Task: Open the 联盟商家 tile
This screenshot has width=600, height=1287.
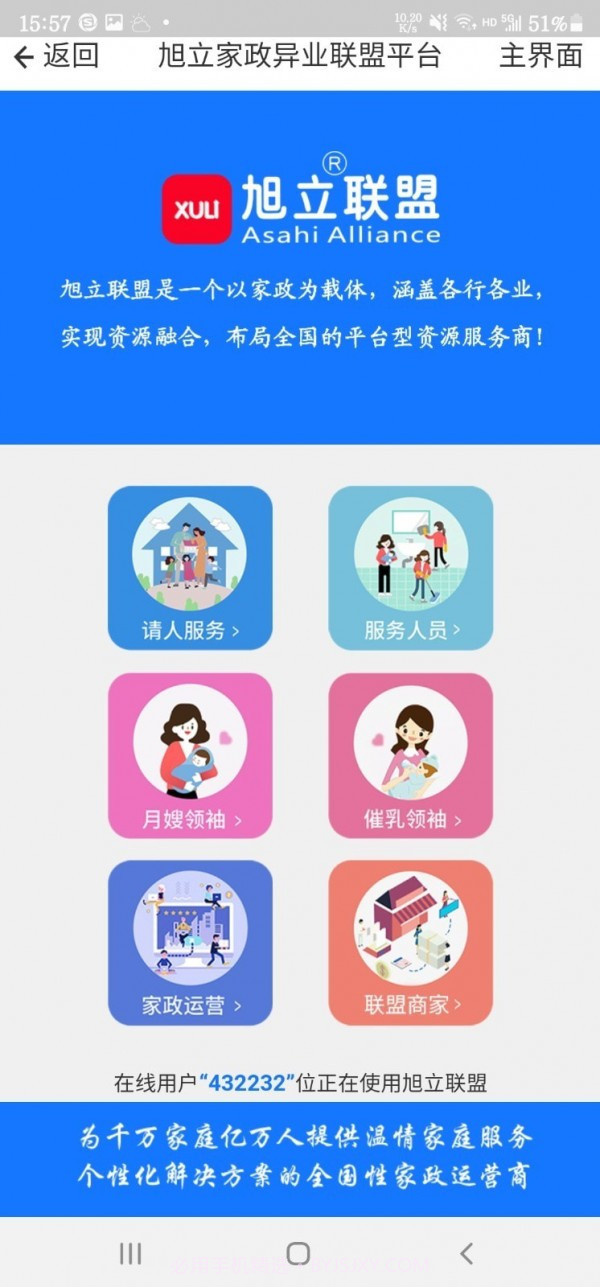Action: pyautogui.click(x=411, y=942)
